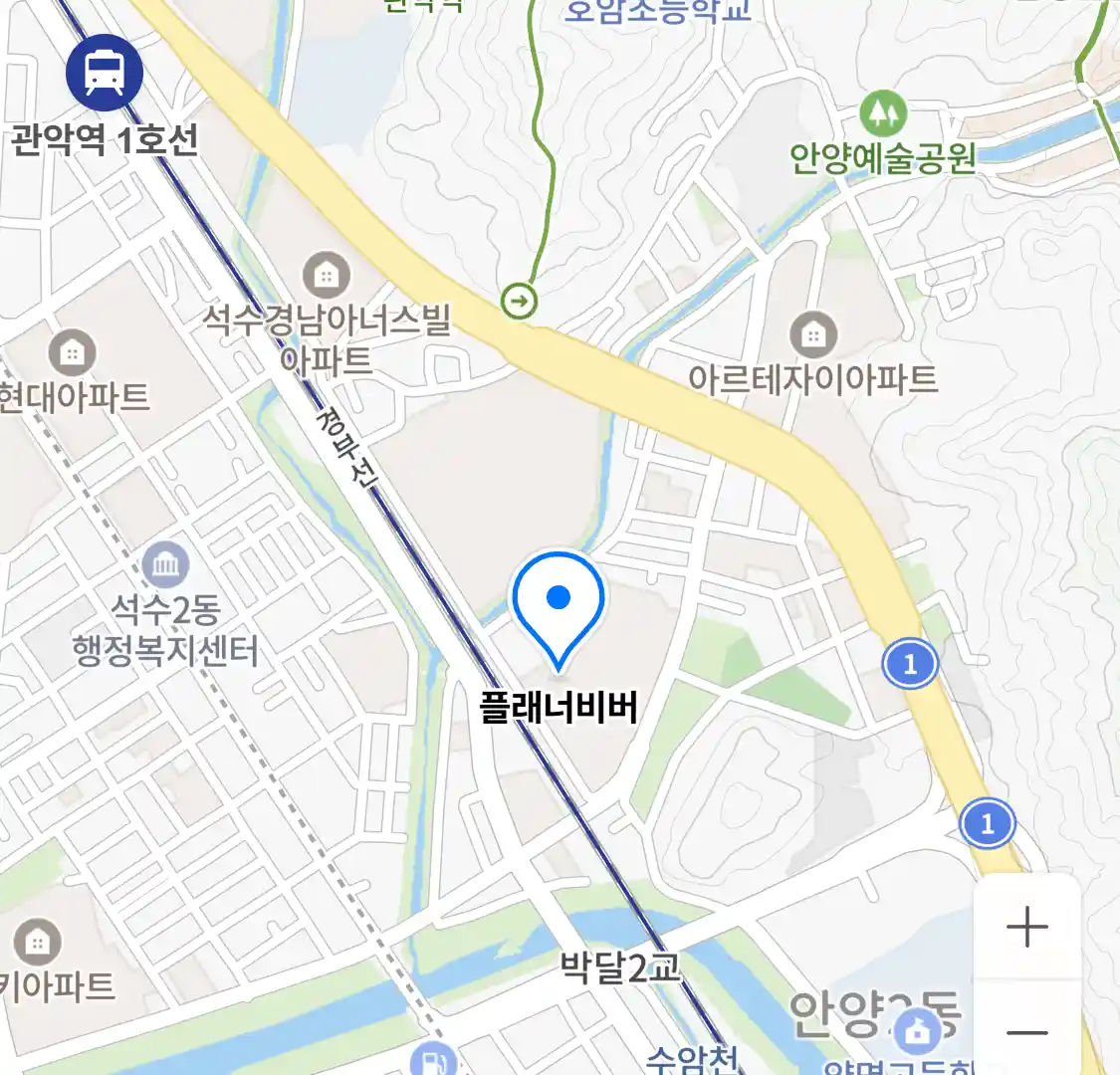The height and width of the screenshot is (1075, 1120).
Task: Zoom in with the plus button
Action: click(x=1026, y=927)
